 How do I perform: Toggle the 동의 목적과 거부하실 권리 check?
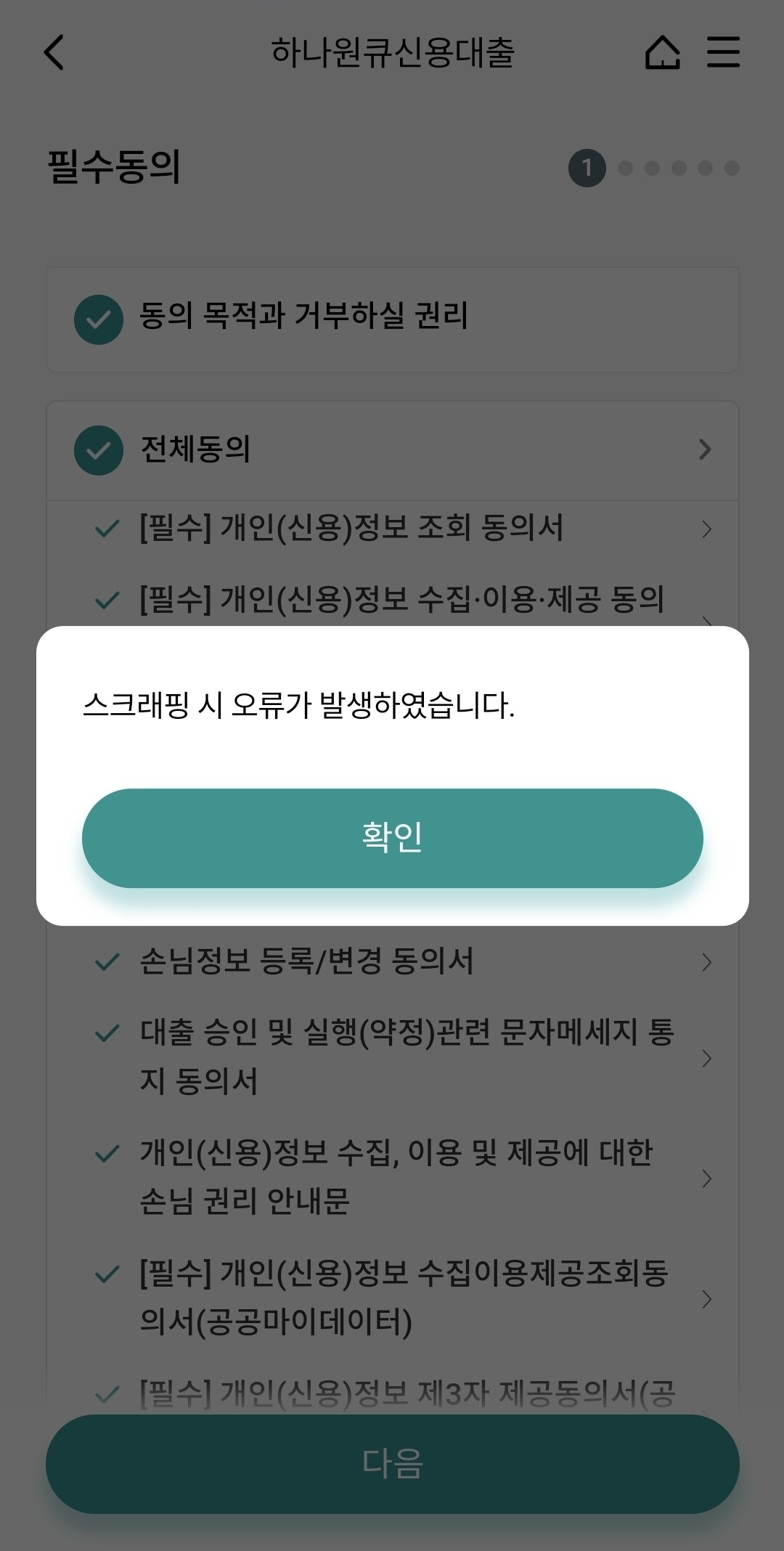(99, 318)
